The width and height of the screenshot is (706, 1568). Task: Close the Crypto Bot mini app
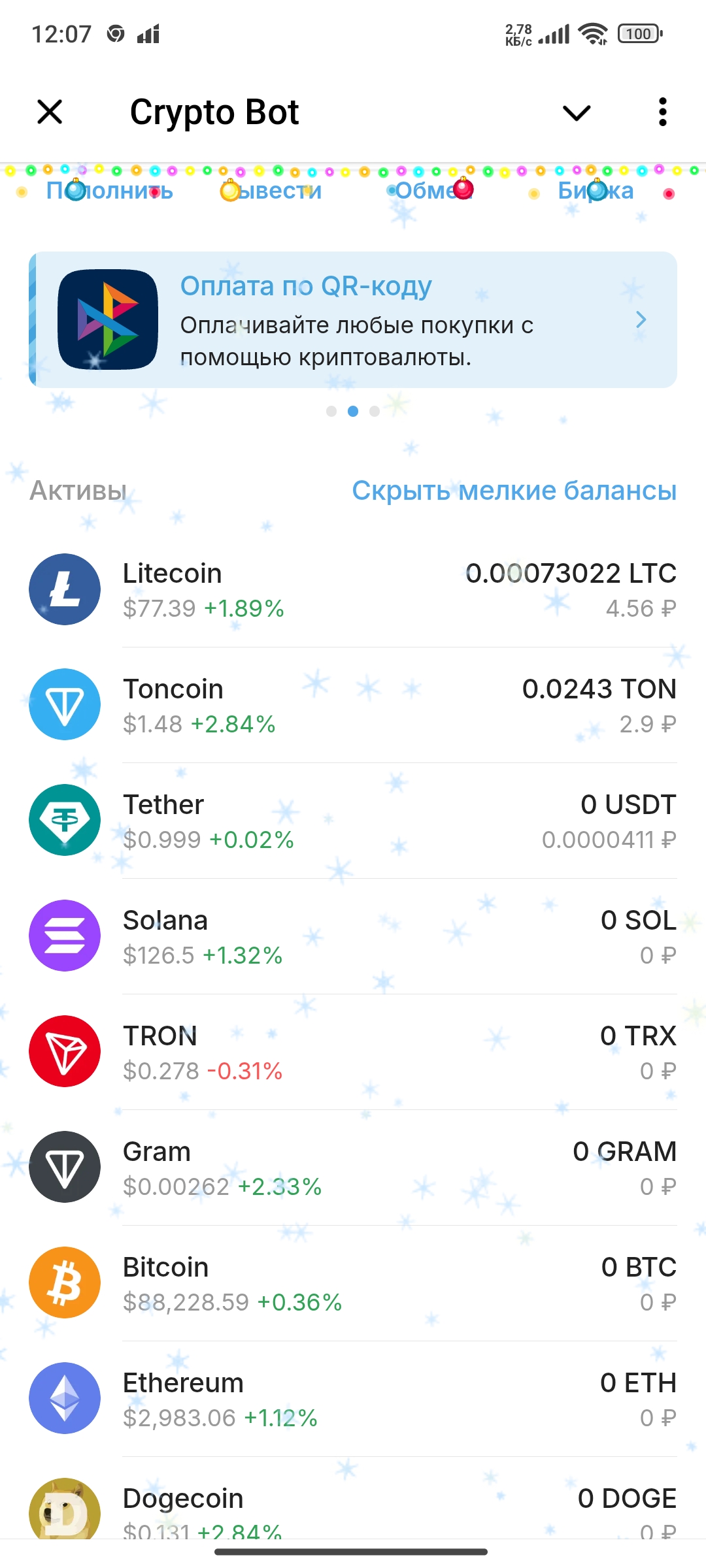coord(50,112)
